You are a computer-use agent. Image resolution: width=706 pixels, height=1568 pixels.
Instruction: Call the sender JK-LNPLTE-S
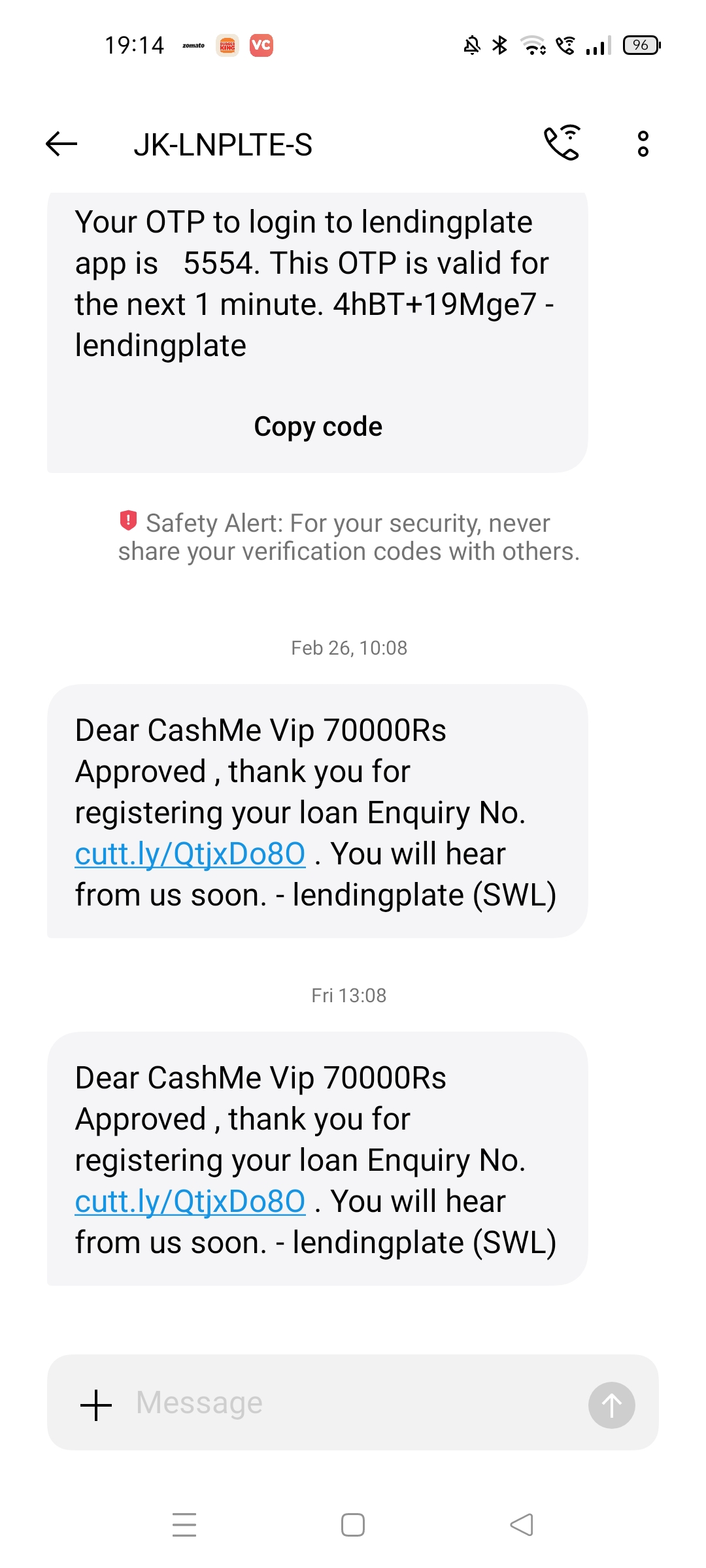coord(562,143)
